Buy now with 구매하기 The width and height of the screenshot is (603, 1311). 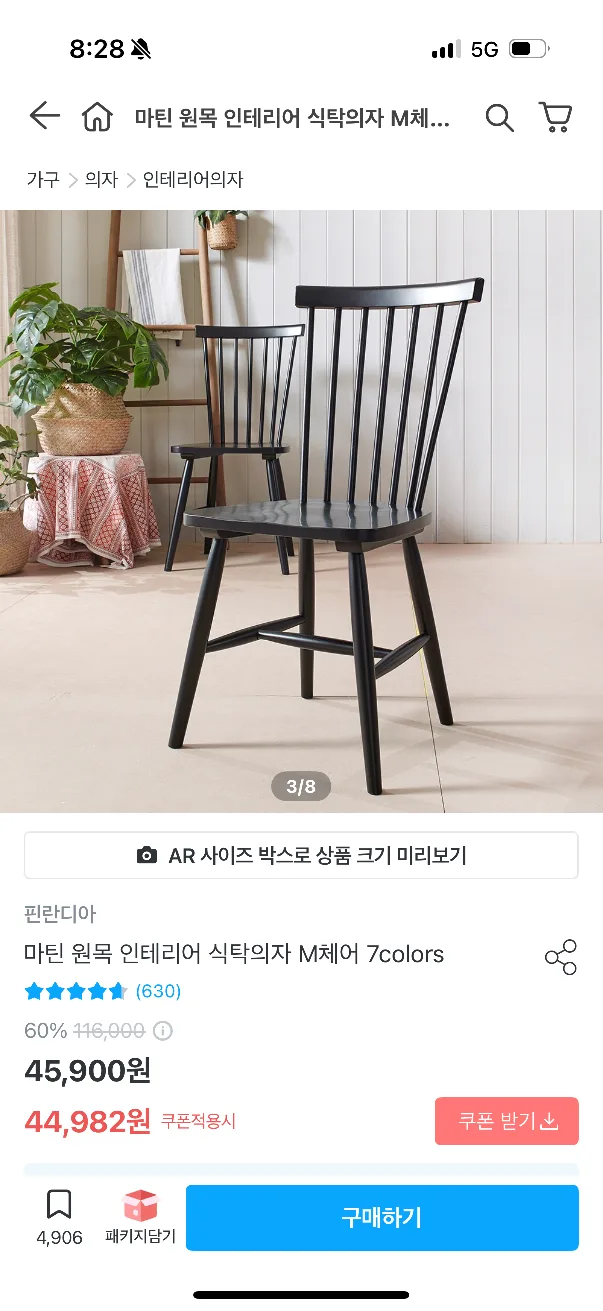pyautogui.click(x=382, y=1217)
